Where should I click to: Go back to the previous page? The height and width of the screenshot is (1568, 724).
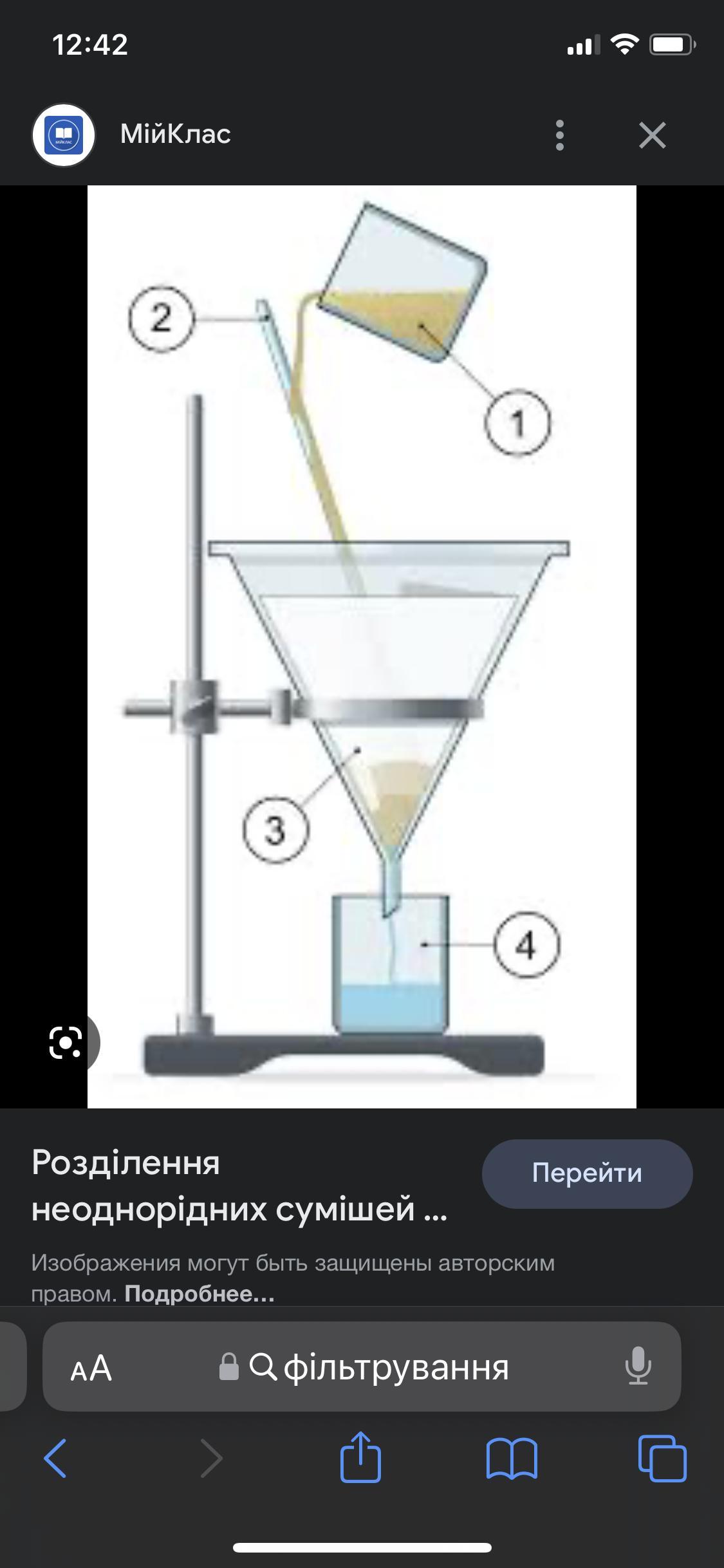tap(55, 1458)
